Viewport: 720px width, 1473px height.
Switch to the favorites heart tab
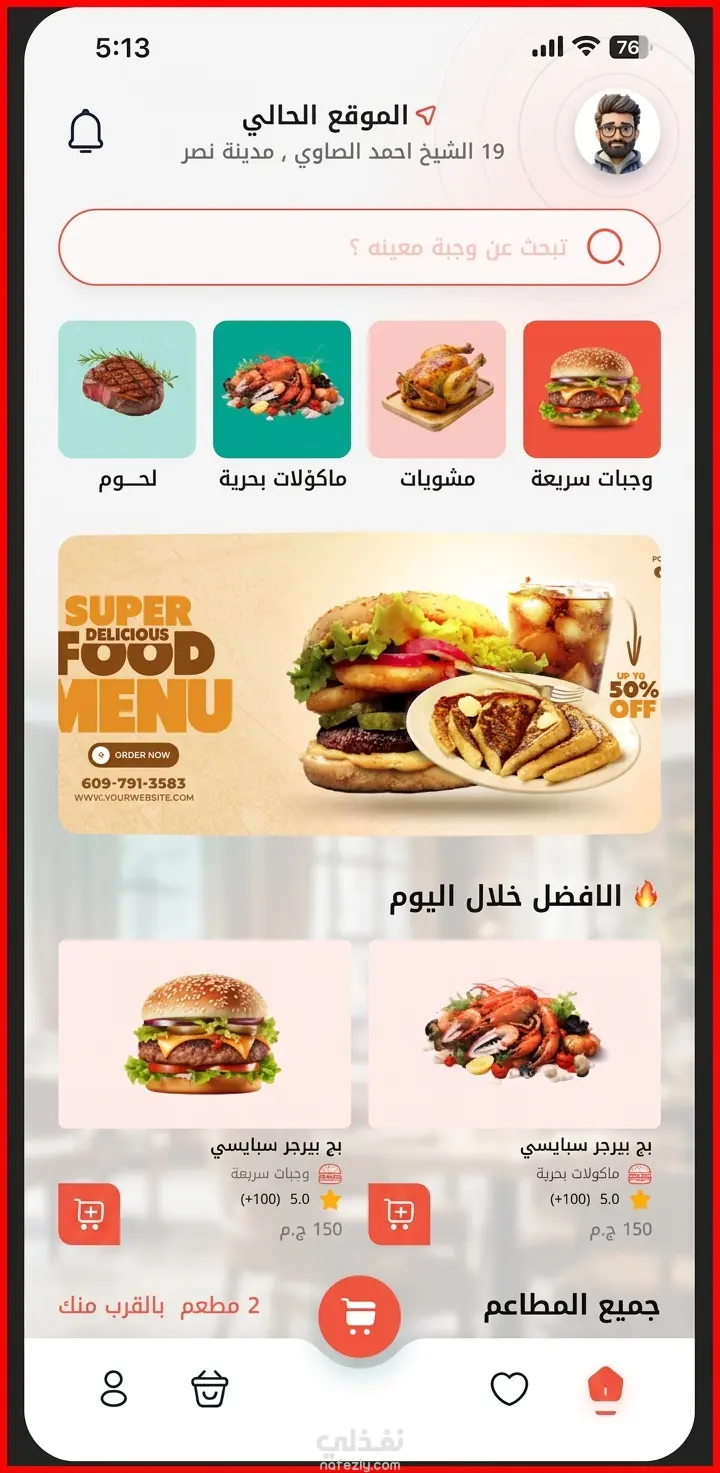(x=509, y=1389)
